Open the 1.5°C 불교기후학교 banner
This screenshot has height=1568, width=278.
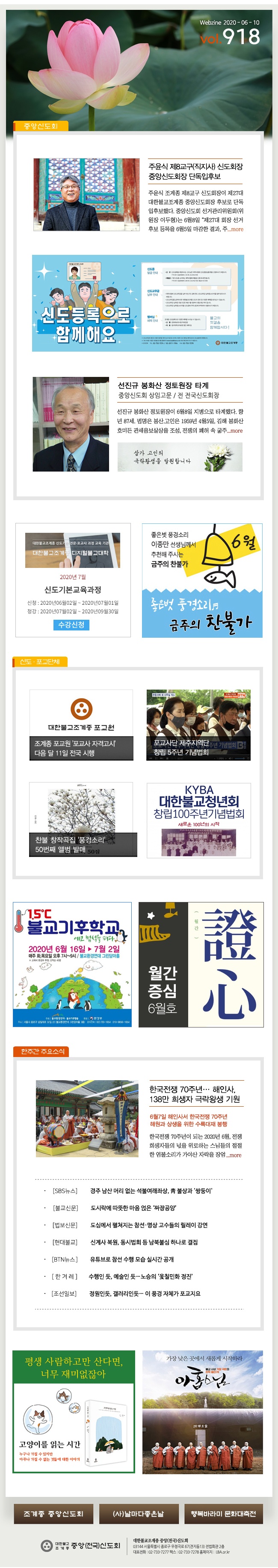[72, 964]
